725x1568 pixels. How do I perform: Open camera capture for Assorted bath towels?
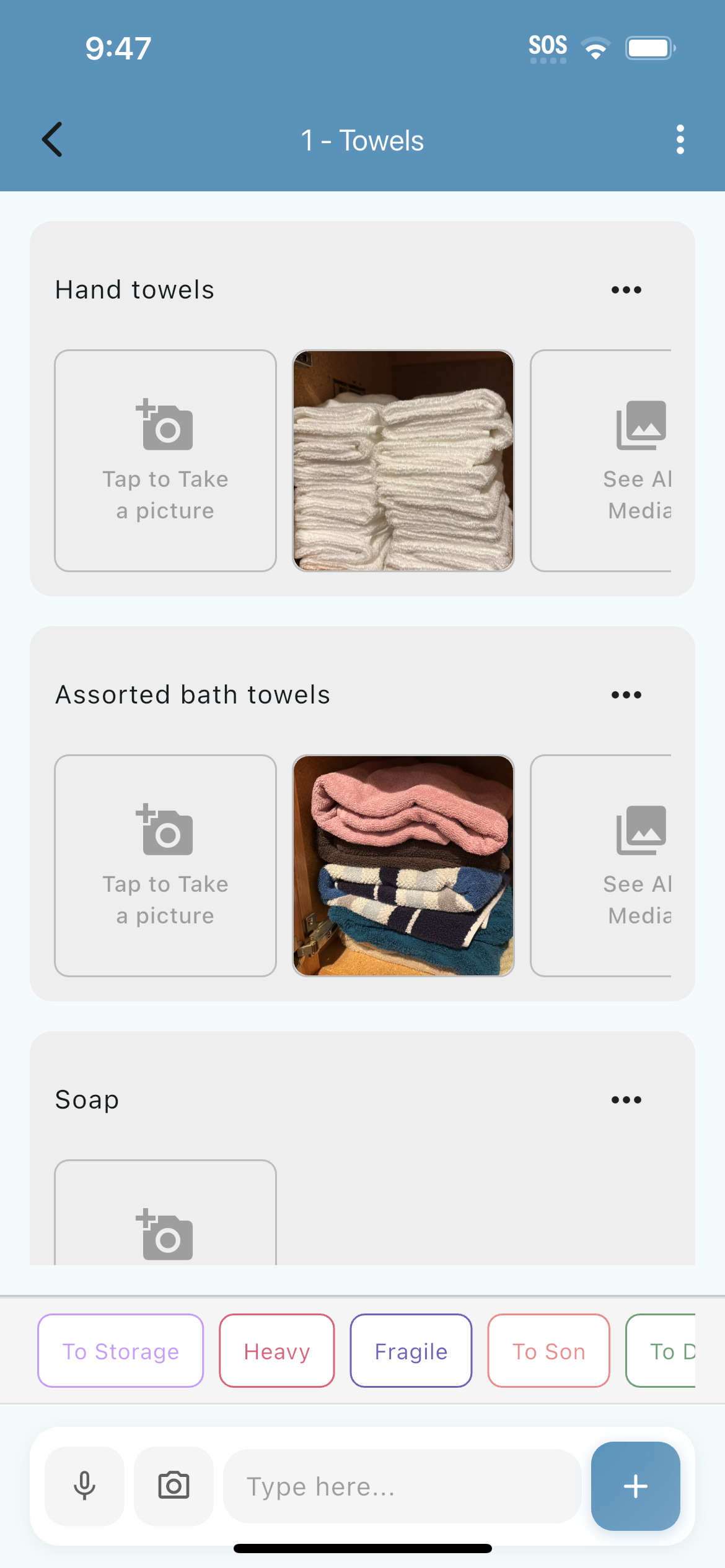pyautogui.click(x=165, y=865)
